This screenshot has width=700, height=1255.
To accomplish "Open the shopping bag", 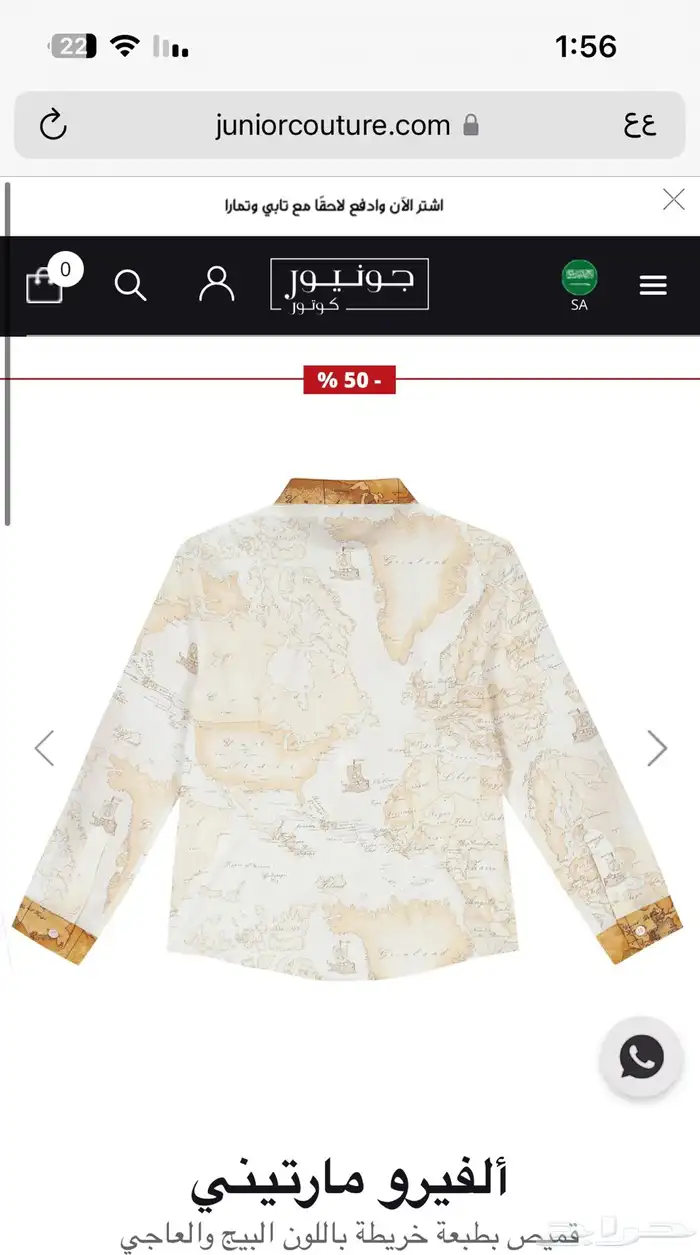I will [x=46, y=285].
